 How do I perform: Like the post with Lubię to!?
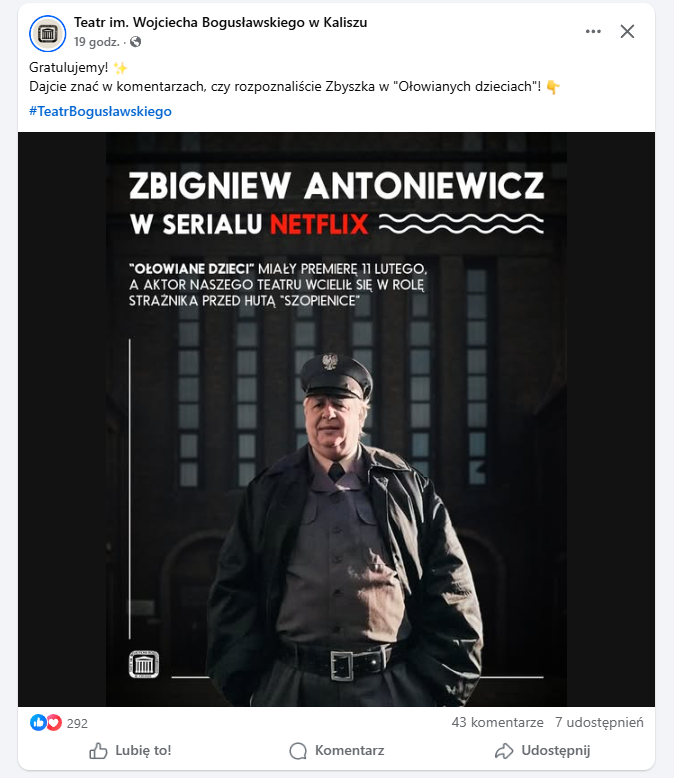point(130,750)
